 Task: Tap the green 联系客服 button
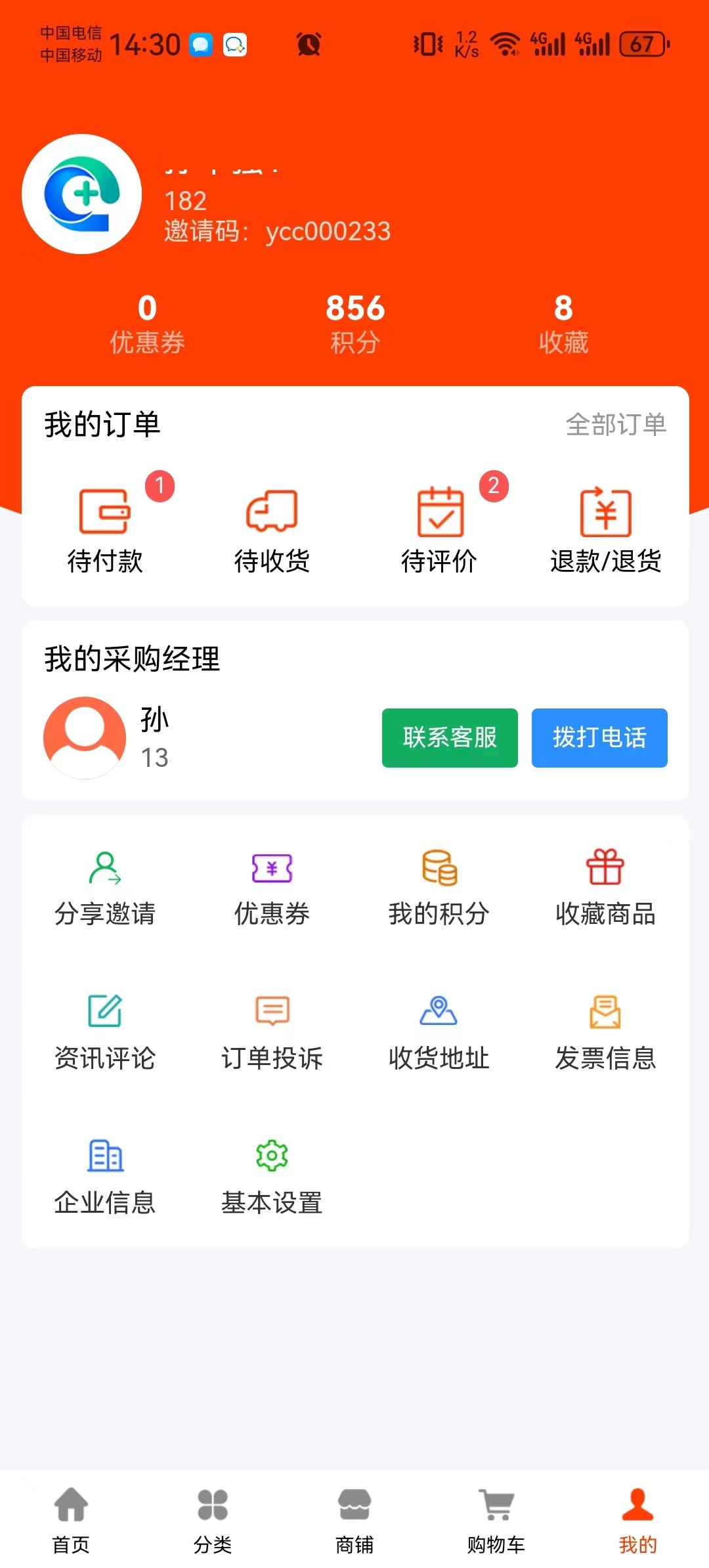[x=450, y=737]
